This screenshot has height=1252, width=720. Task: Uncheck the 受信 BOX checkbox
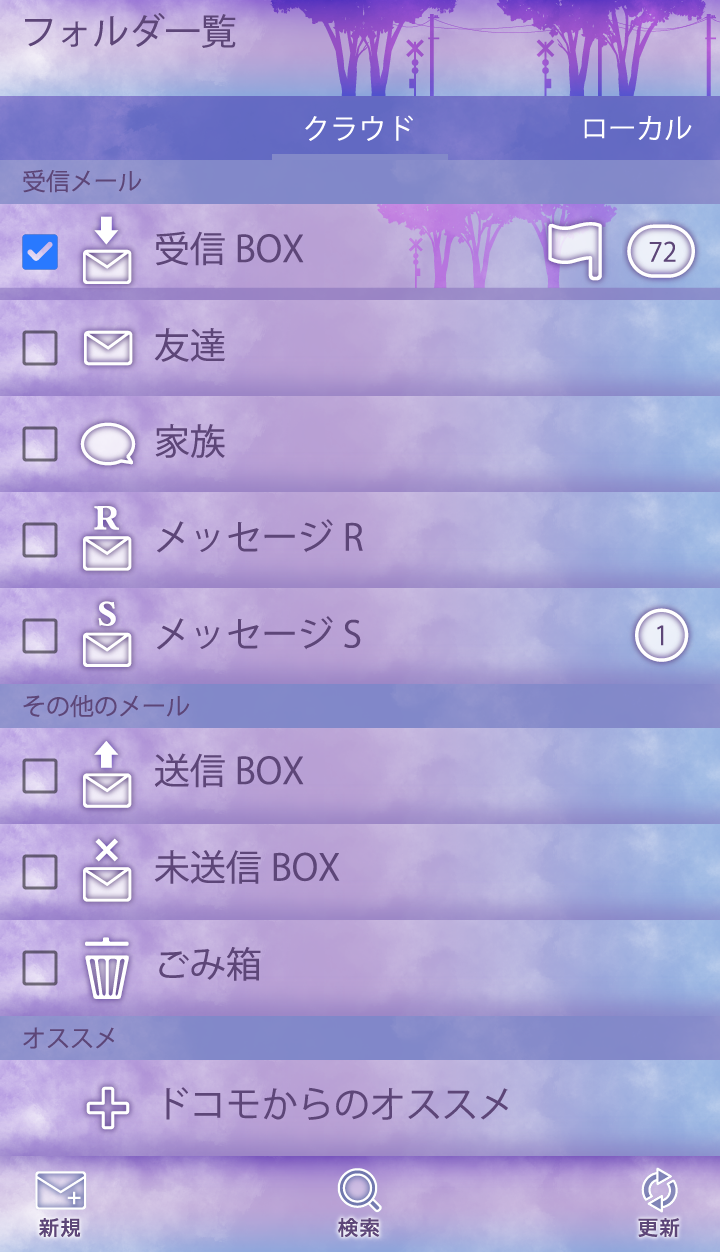40,251
